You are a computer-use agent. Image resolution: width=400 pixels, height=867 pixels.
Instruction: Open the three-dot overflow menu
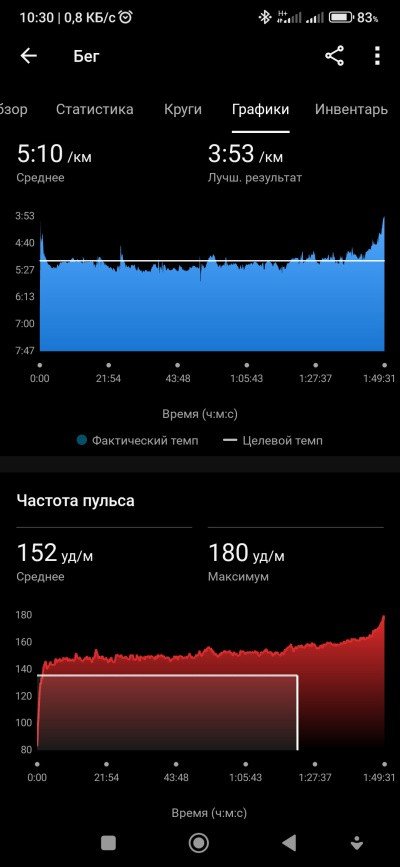pos(377,56)
